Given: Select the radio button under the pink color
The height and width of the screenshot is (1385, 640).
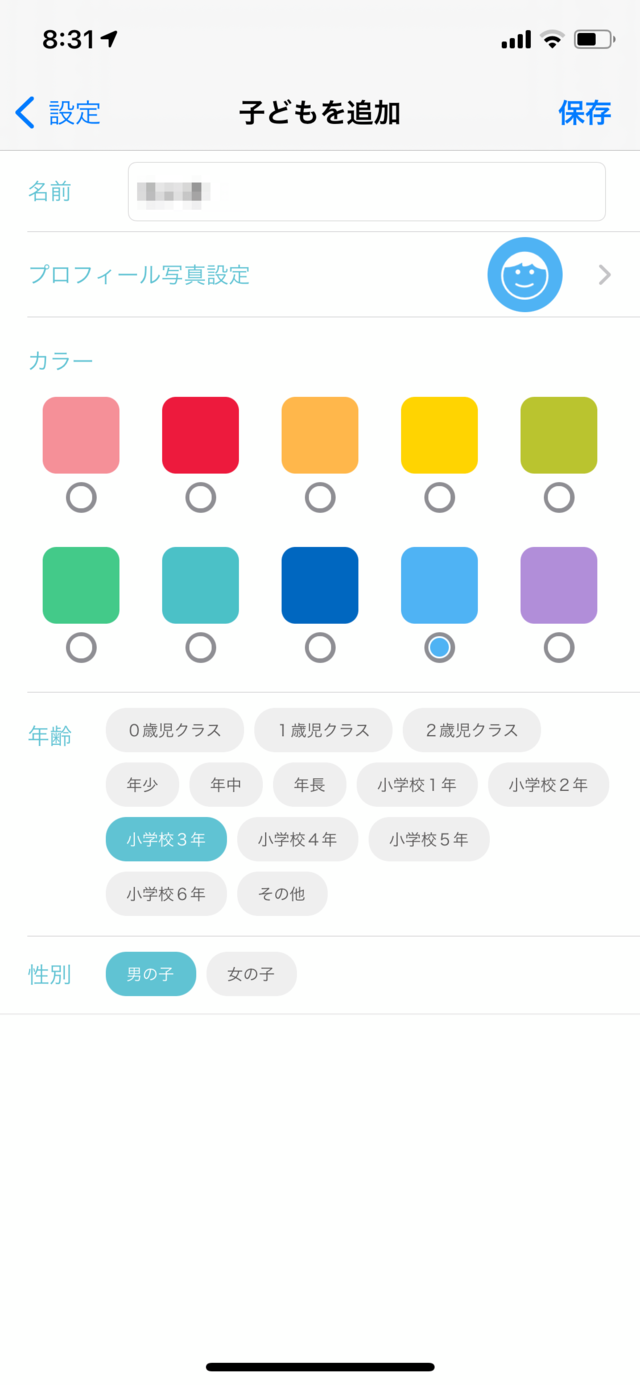Looking at the screenshot, I should 81,497.
